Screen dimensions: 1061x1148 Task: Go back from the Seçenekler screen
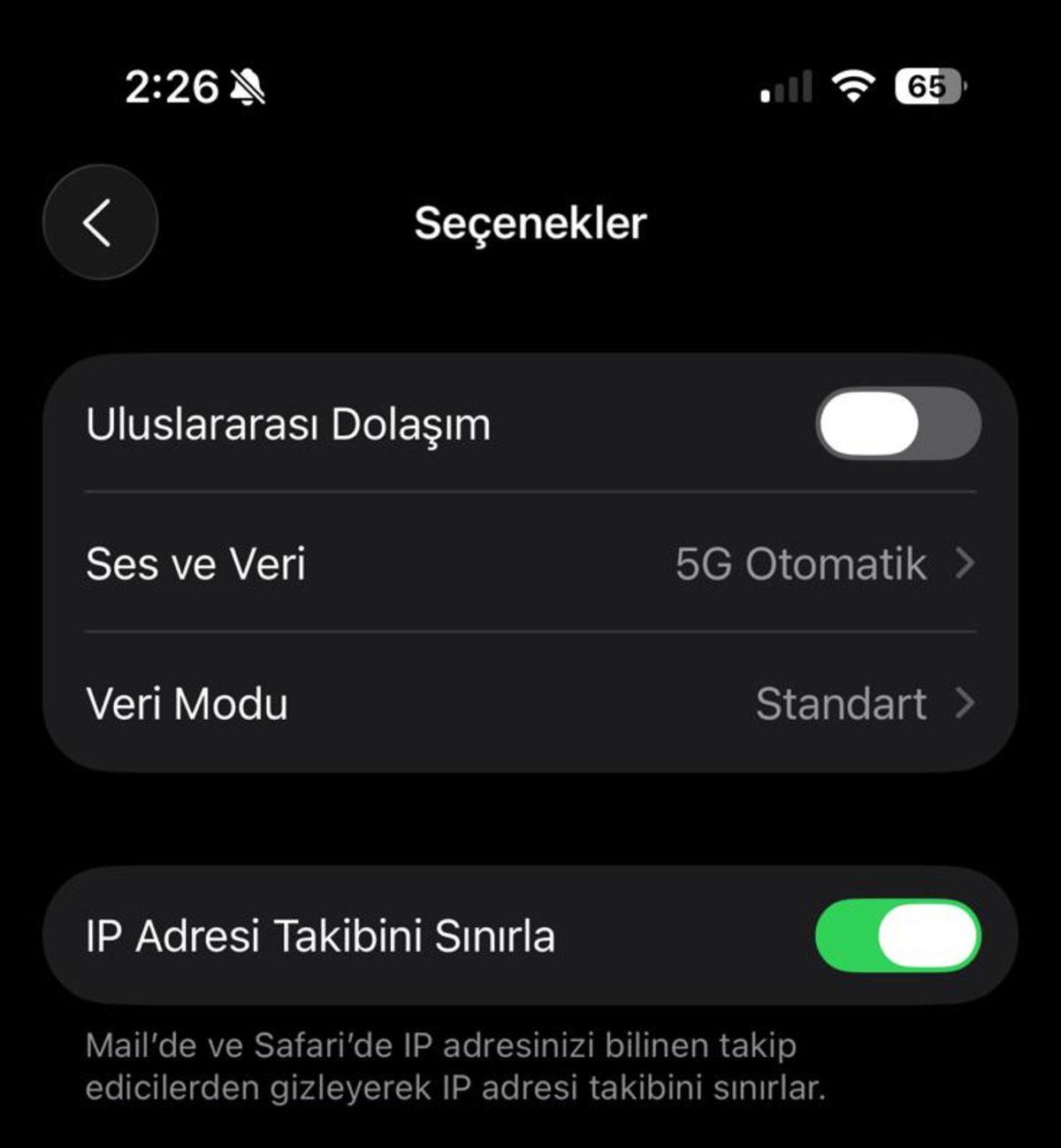100,222
